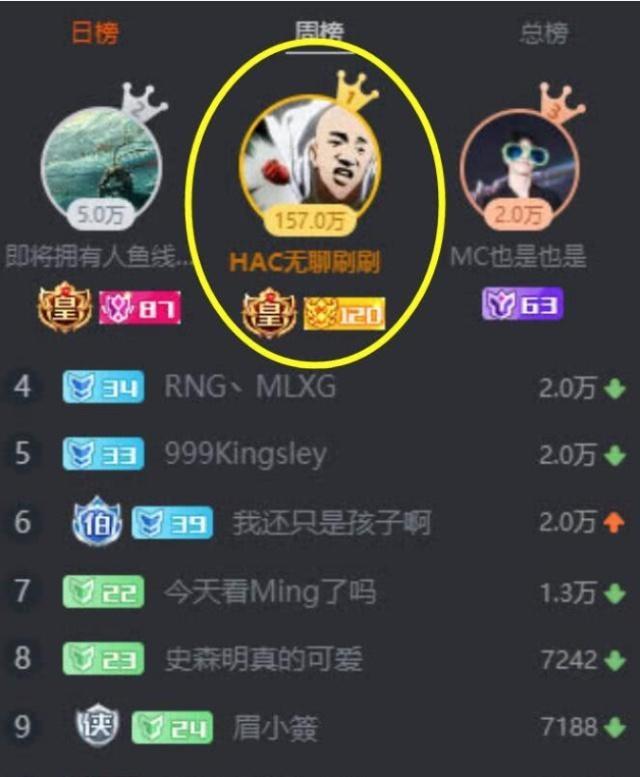
Task: View the second-place user's avatar with 5.0万
Action: (x=99, y=160)
